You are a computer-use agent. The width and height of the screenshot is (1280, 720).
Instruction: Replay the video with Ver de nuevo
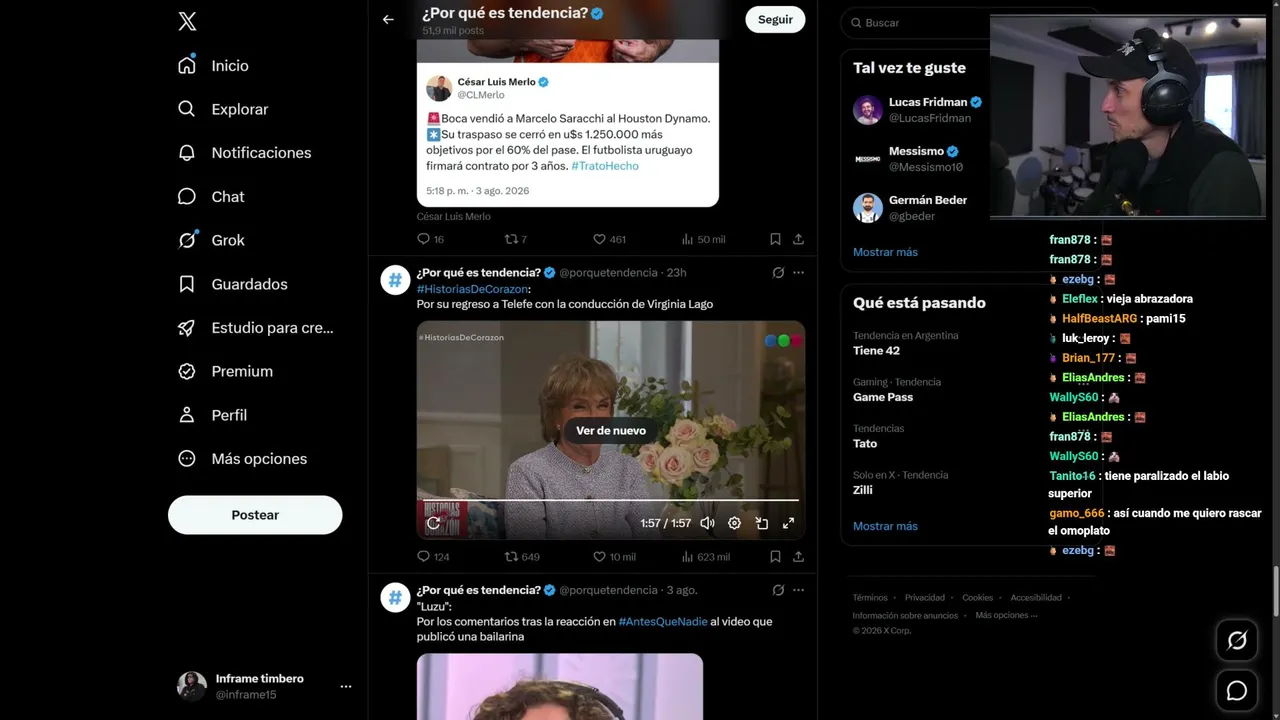click(x=610, y=430)
